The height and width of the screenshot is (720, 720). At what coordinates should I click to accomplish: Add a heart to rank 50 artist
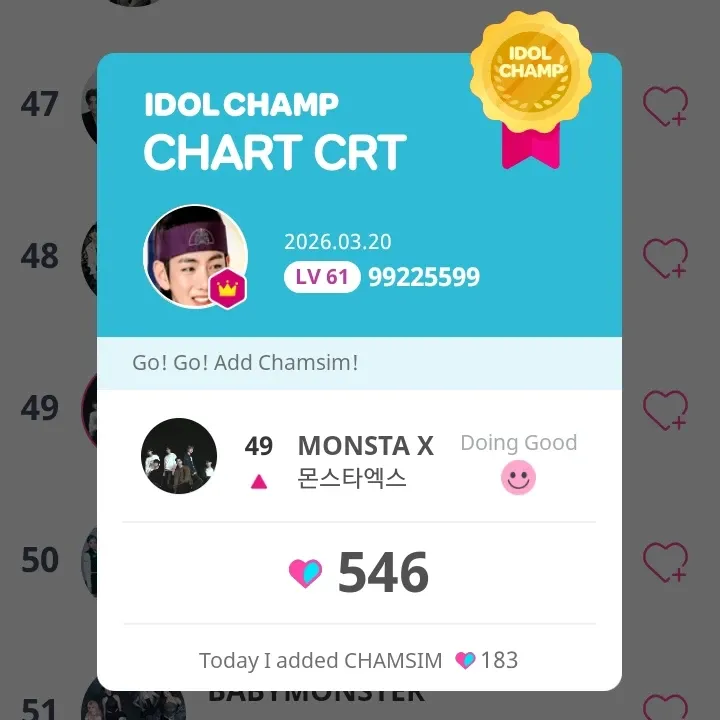pyautogui.click(x=664, y=563)
